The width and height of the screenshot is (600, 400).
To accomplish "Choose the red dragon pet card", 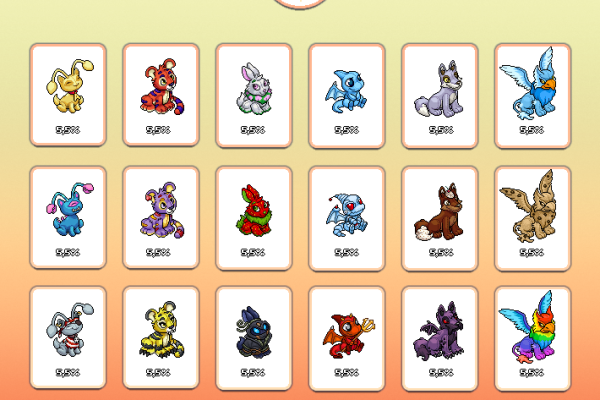I will coord(346,338).
